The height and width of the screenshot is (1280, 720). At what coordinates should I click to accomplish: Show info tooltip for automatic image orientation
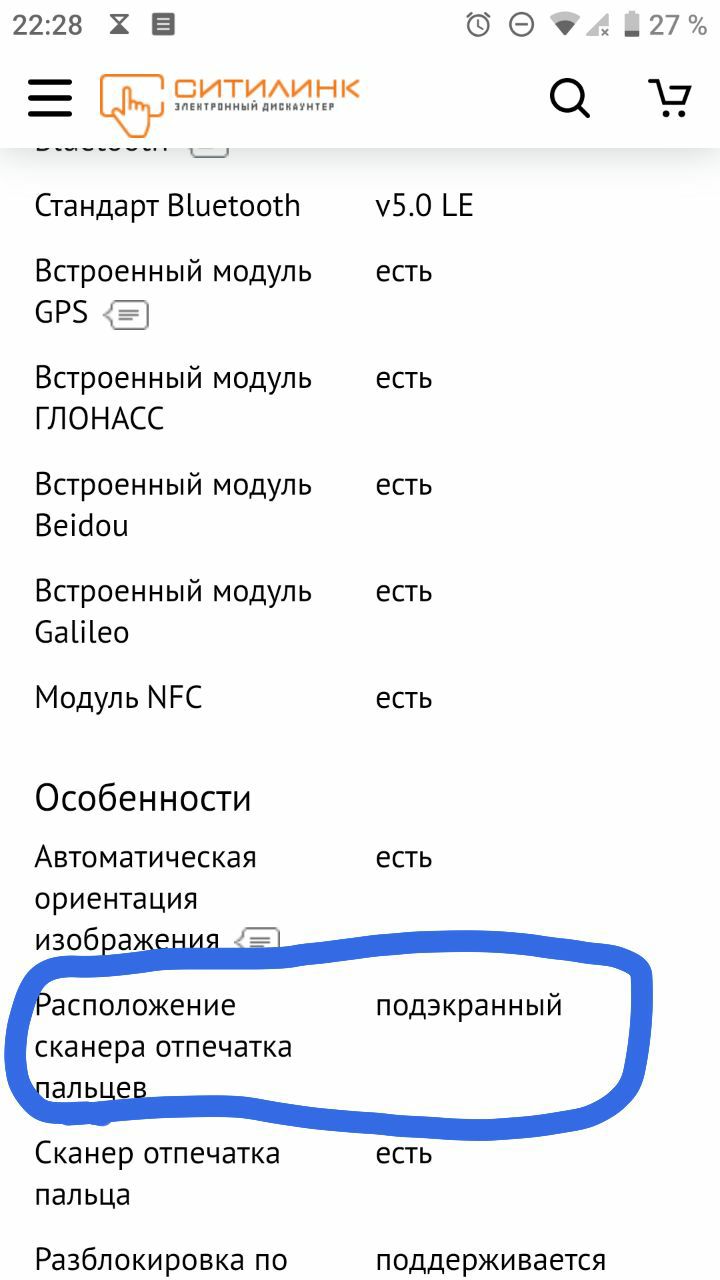pos(257,940)
